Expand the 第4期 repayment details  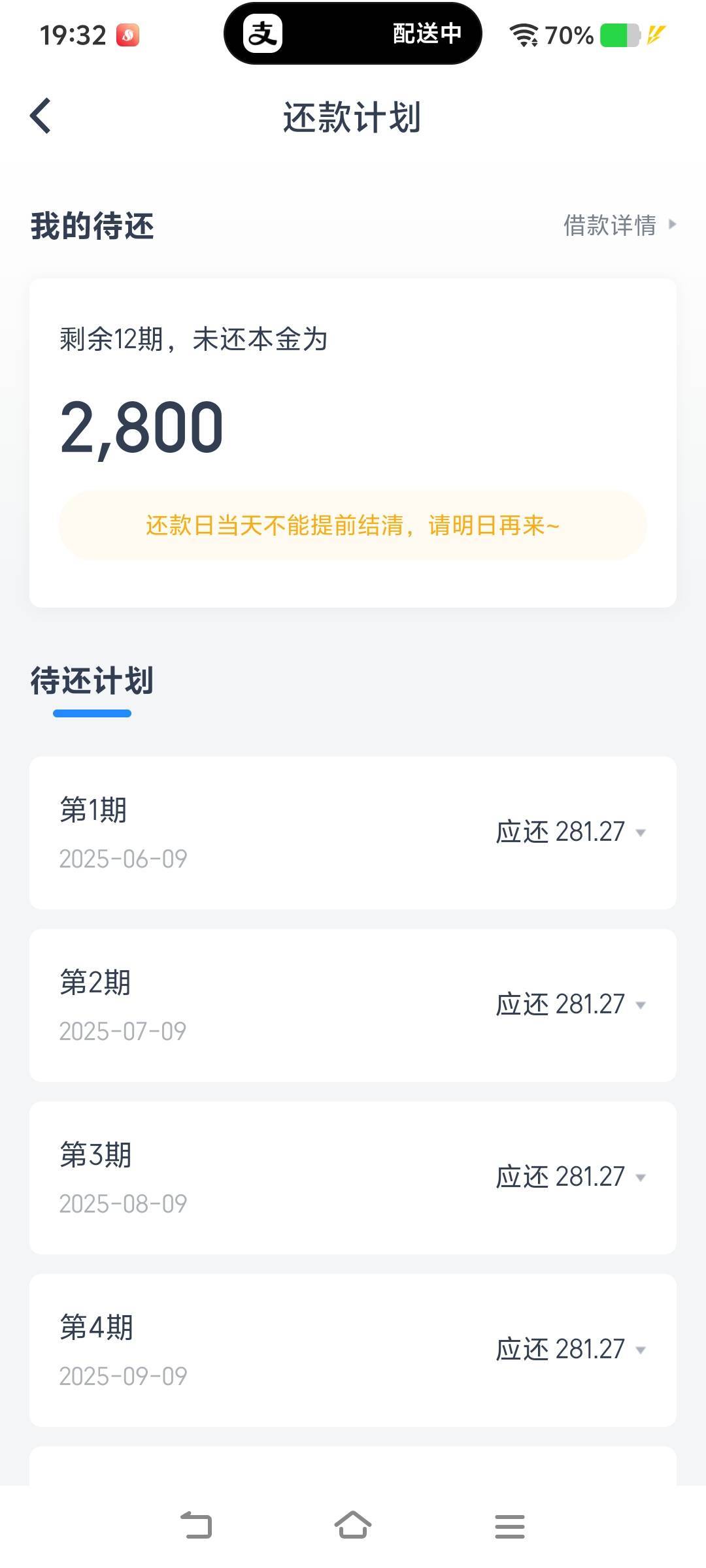(353, 1350)
